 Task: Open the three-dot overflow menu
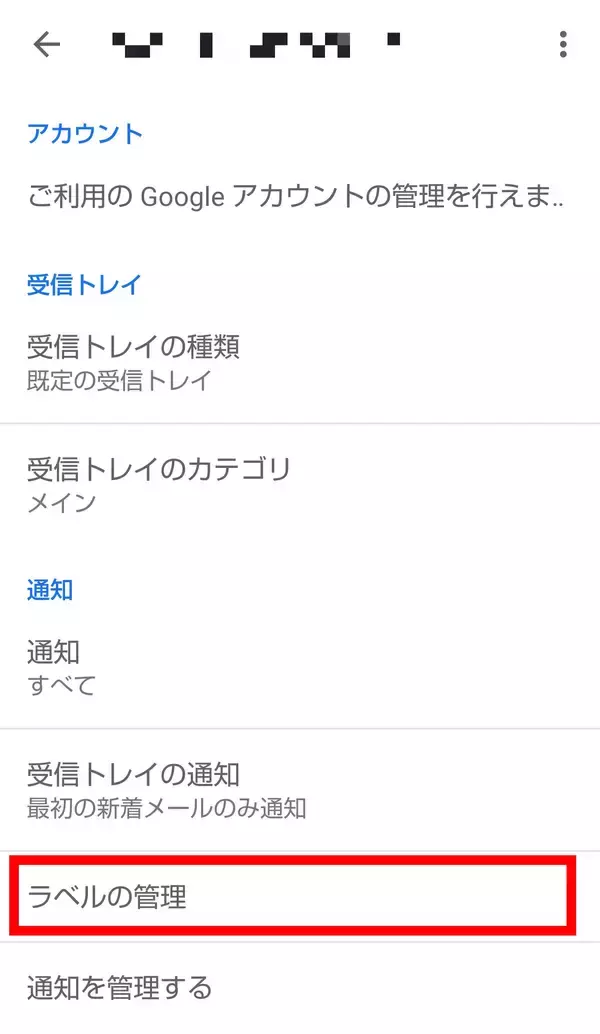(x=563, y=44)
